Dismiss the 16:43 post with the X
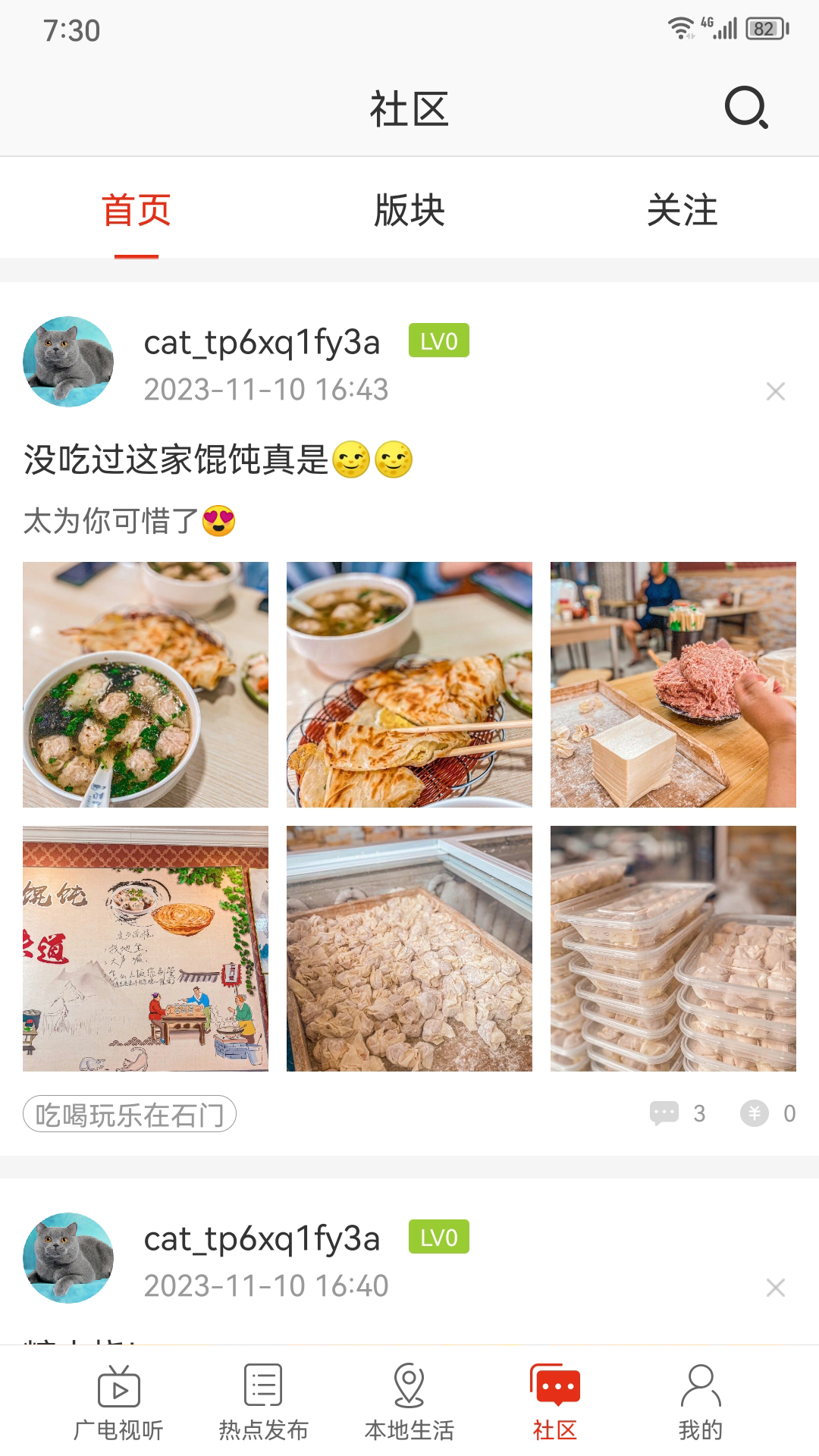The image size is (819, 1456). [x=775, y=391]
